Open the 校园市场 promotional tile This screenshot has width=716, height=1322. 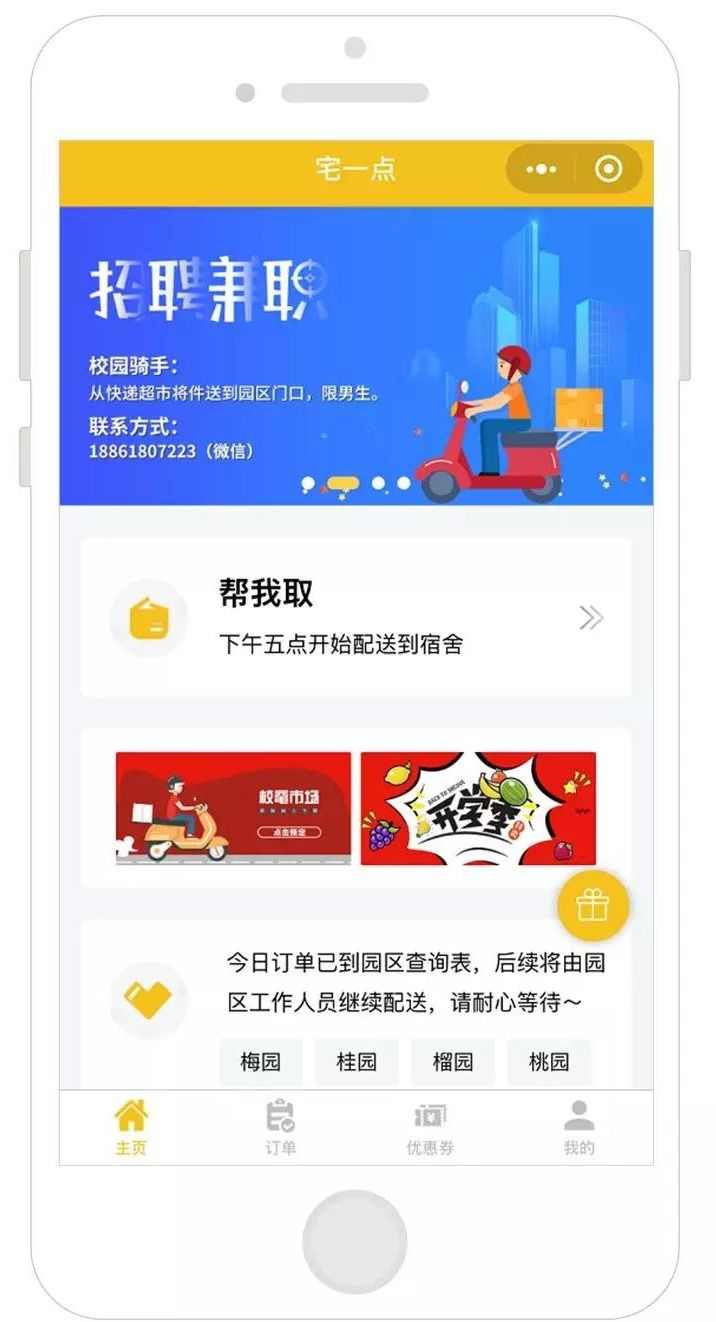pyautogui.click(x=233, y=808)
